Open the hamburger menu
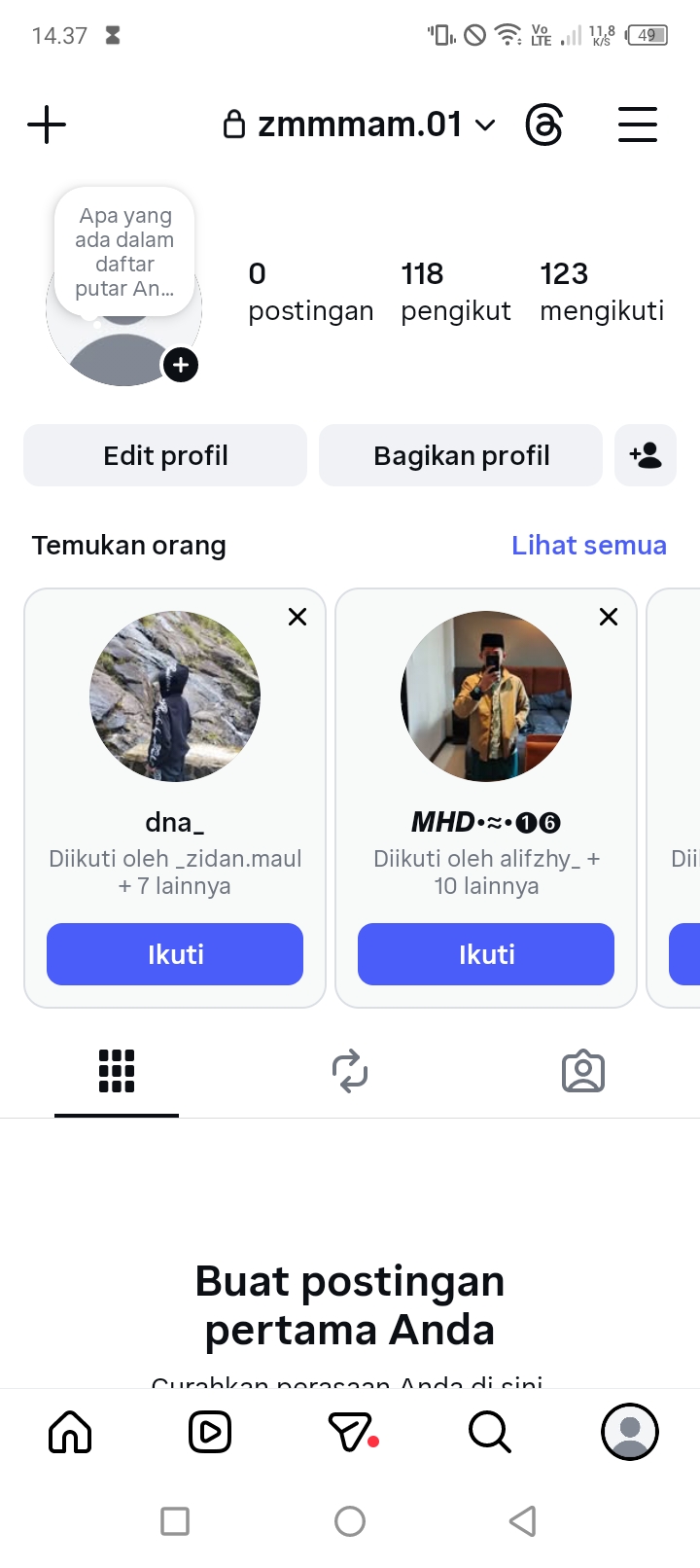The width and height of the screenshot is (700, 1568). coord(638,125)
